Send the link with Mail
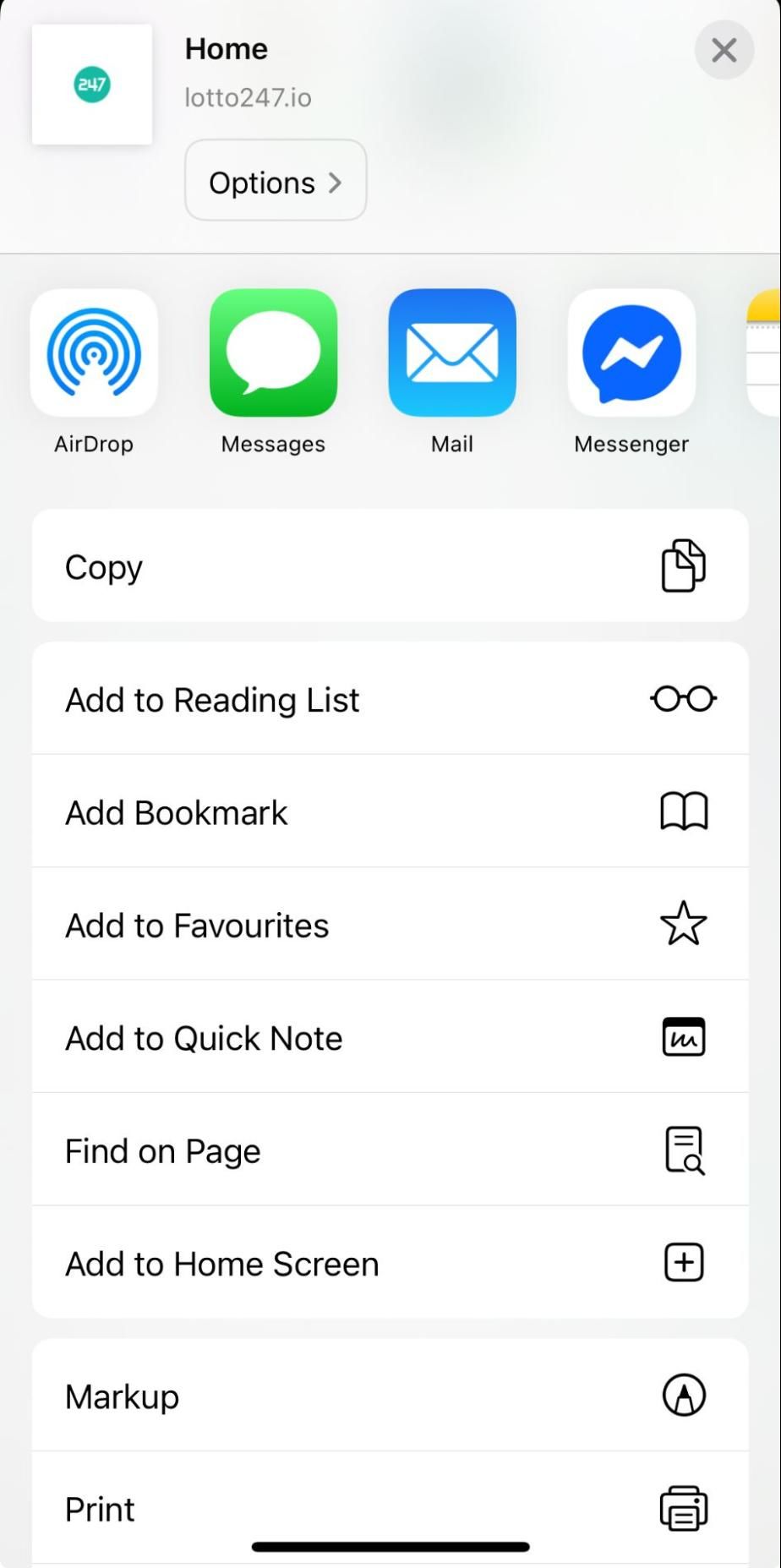Screen dimensions: 781x1568 452,353
